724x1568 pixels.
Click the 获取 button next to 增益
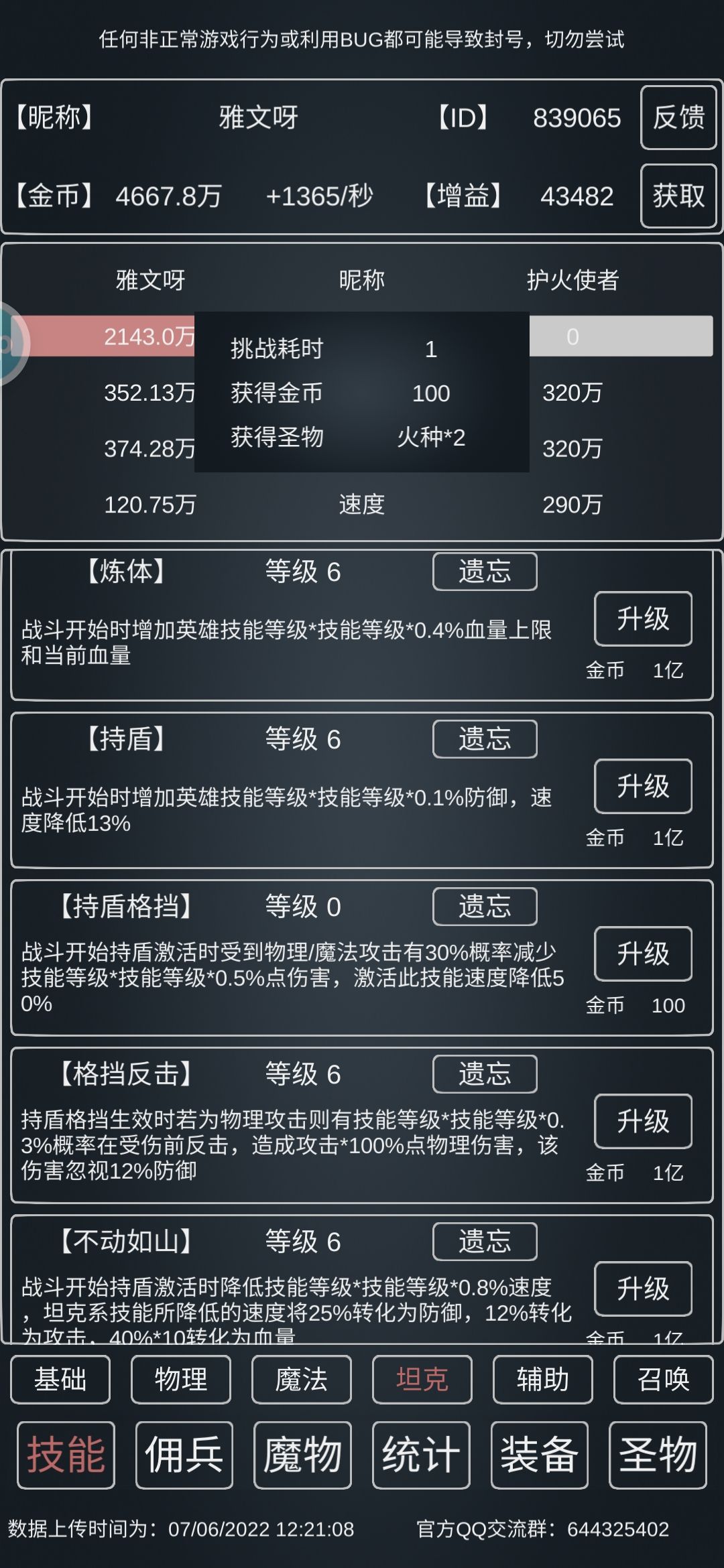pos(678,196)
